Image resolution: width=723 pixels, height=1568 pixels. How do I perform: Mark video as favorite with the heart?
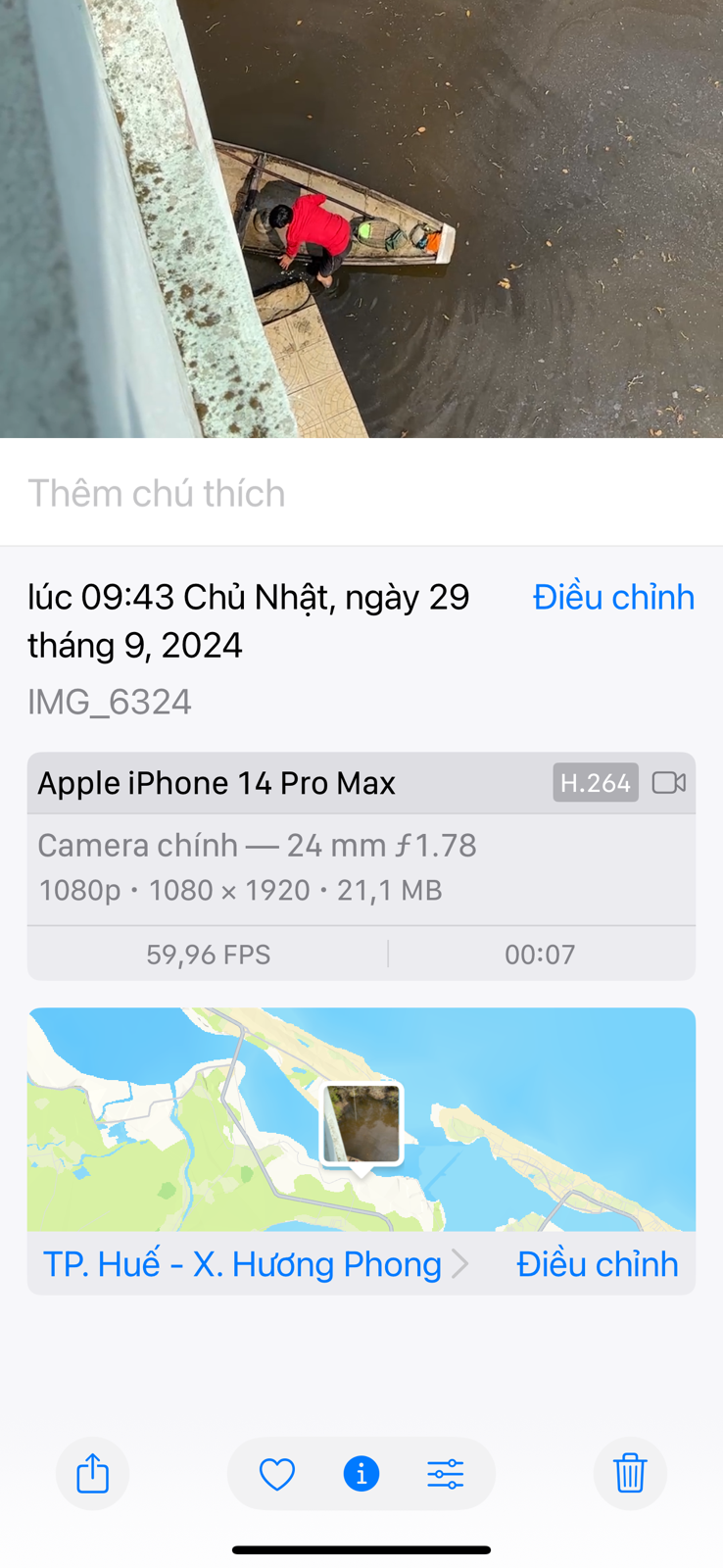[277, 1473]
